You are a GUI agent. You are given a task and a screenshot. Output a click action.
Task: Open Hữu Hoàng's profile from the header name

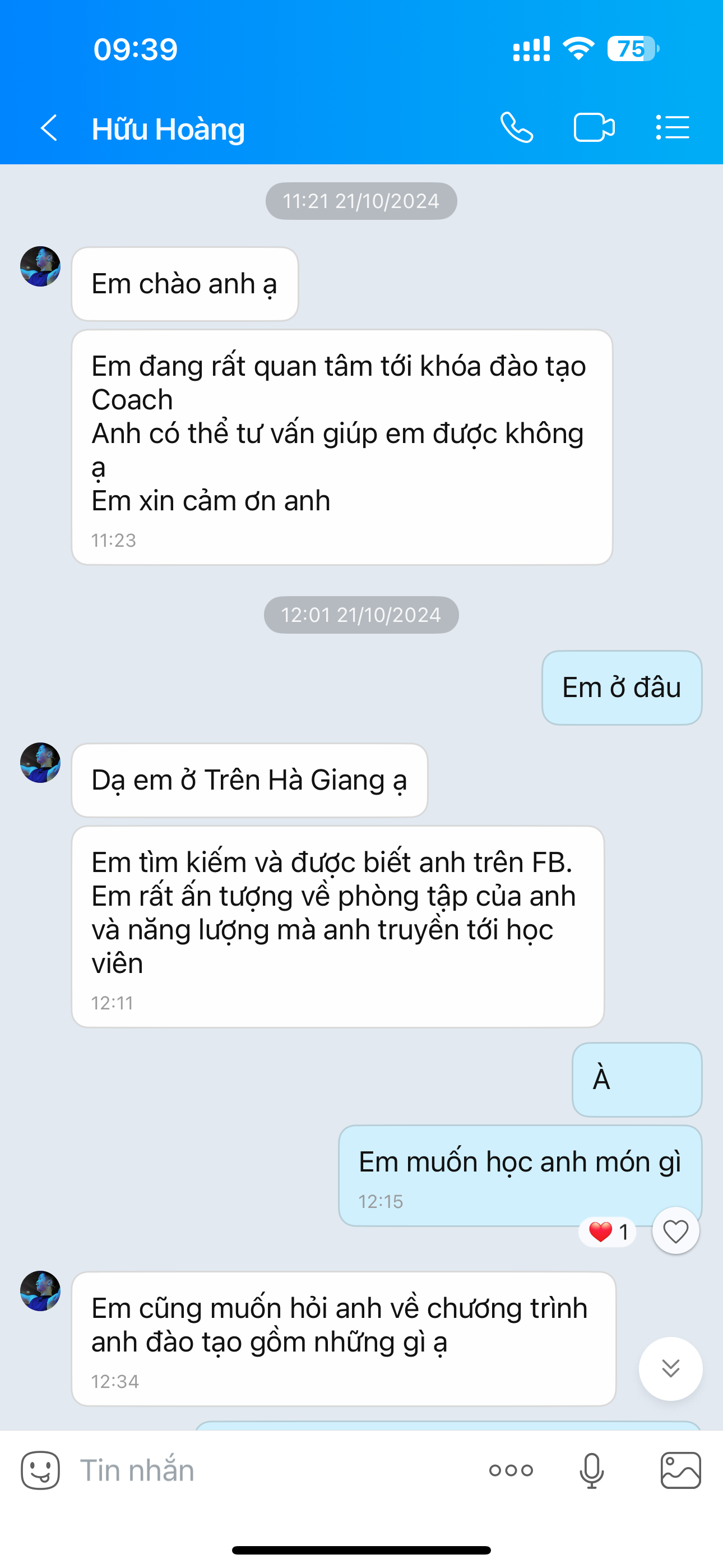pyautogui.click(x=168, y=129)
